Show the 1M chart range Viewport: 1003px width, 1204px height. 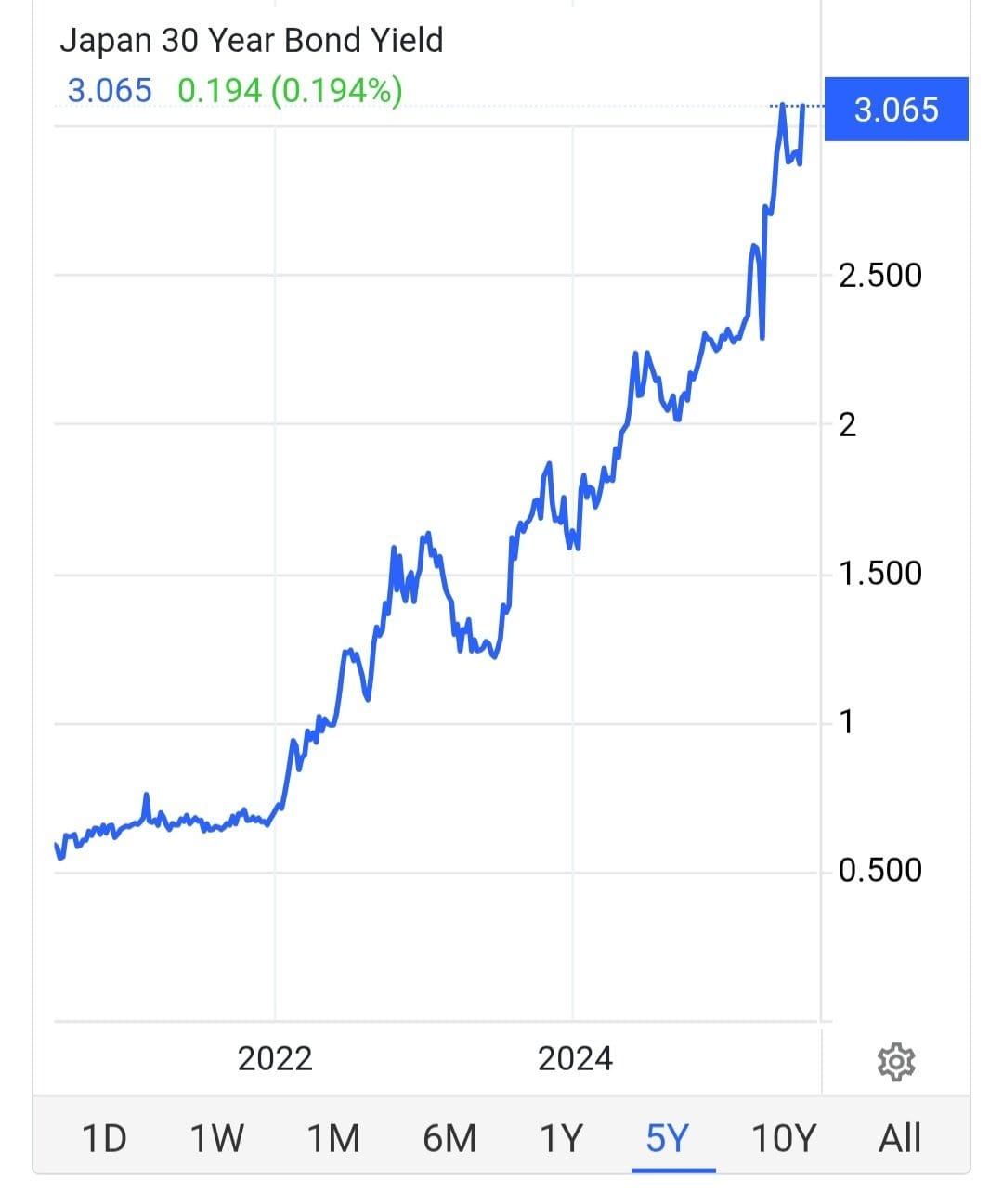click(332, 1138)
